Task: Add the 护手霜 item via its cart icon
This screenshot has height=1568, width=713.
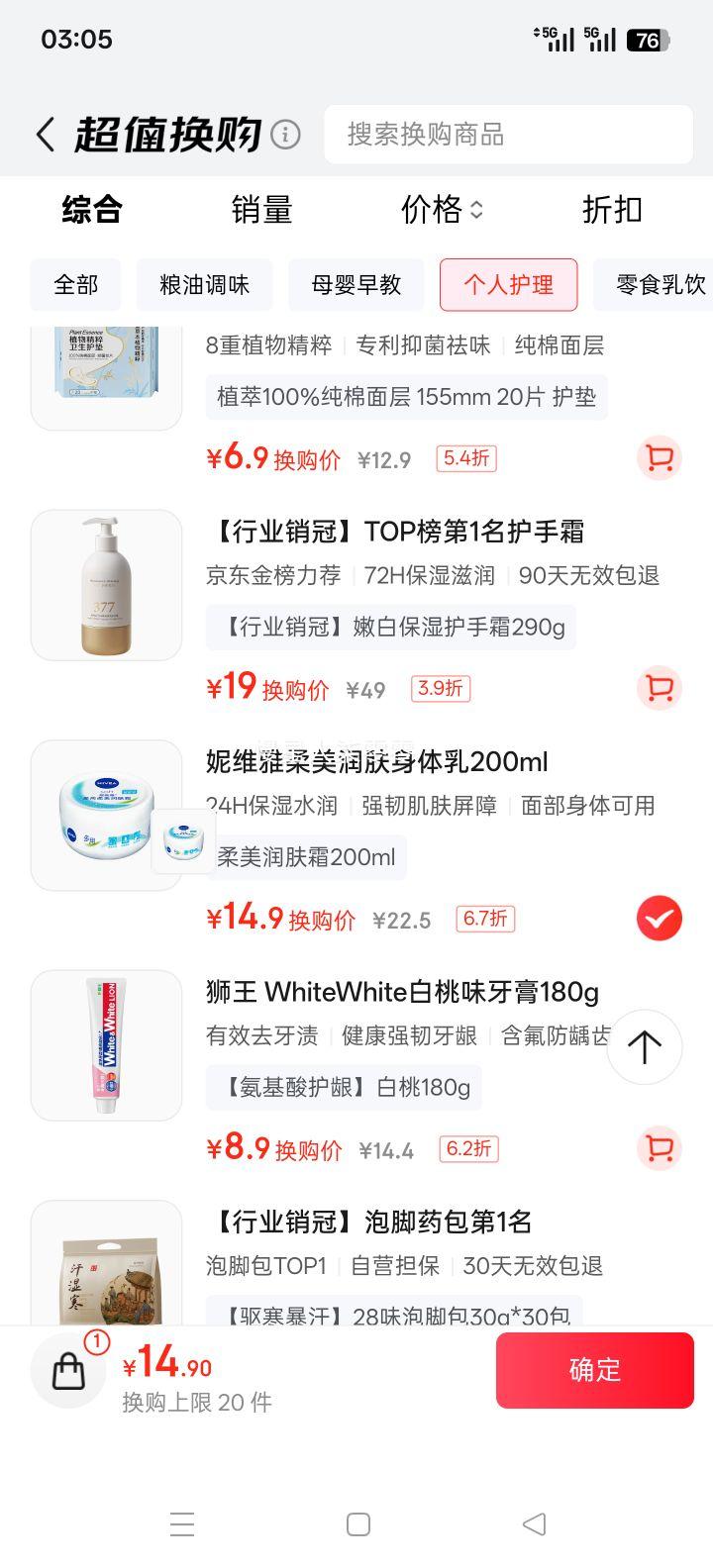Action: point(659,689)
